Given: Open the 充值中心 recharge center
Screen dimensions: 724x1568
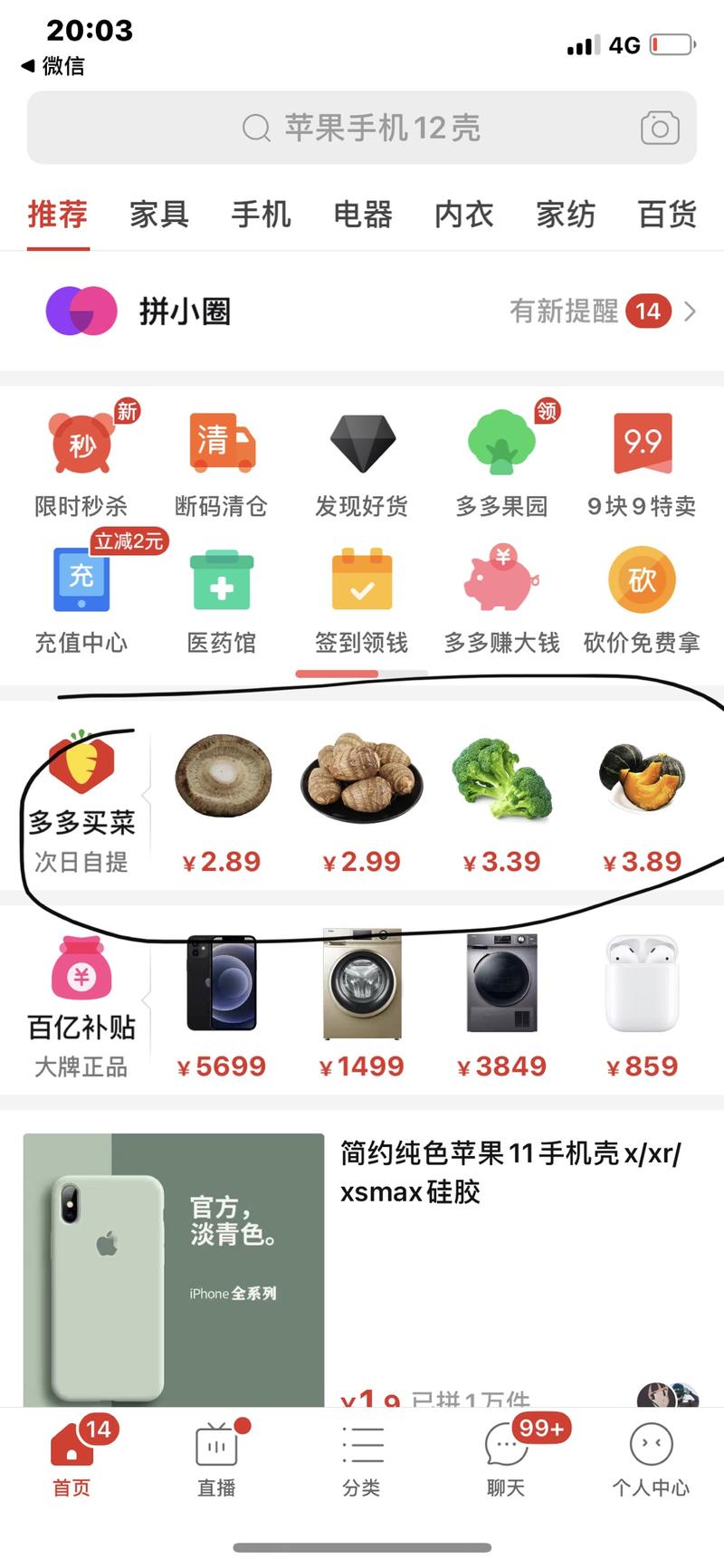Looking at the screenshot, I should point(81,598).
